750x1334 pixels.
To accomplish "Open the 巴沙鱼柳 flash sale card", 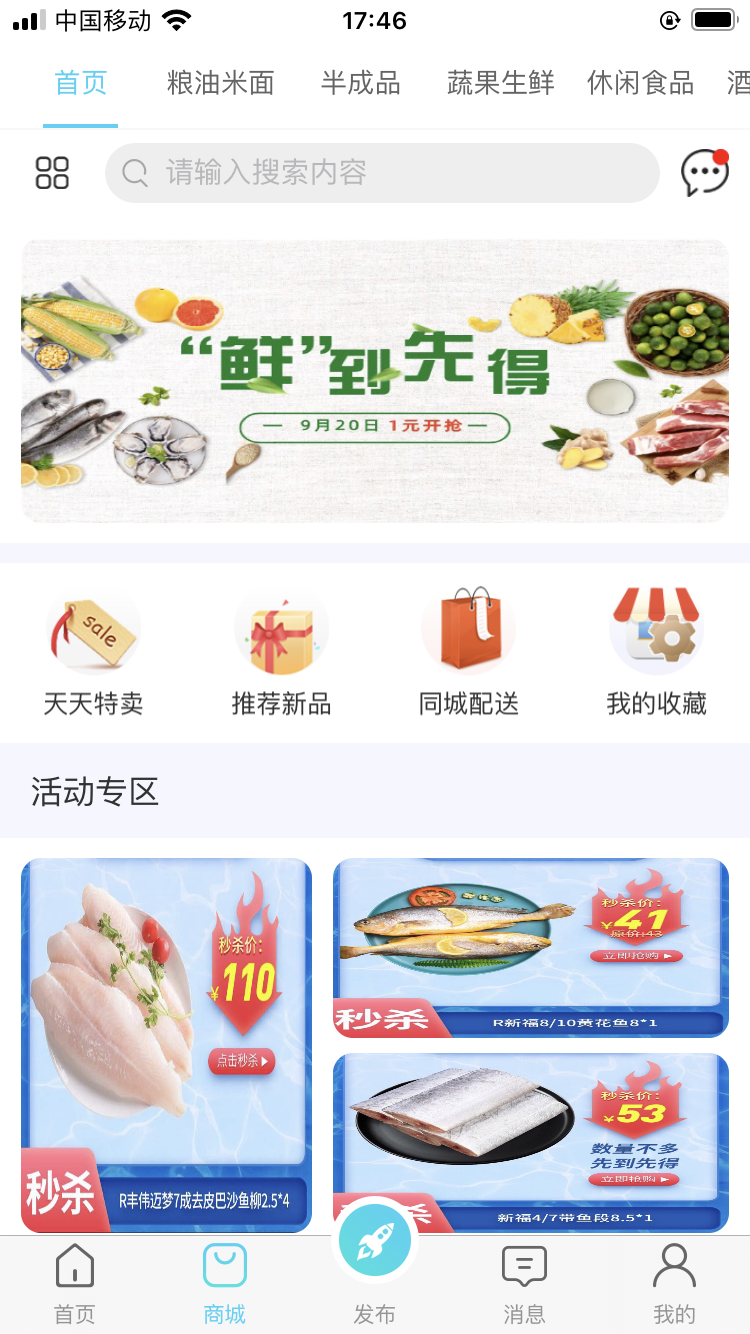I will [x=166, y=1045].
